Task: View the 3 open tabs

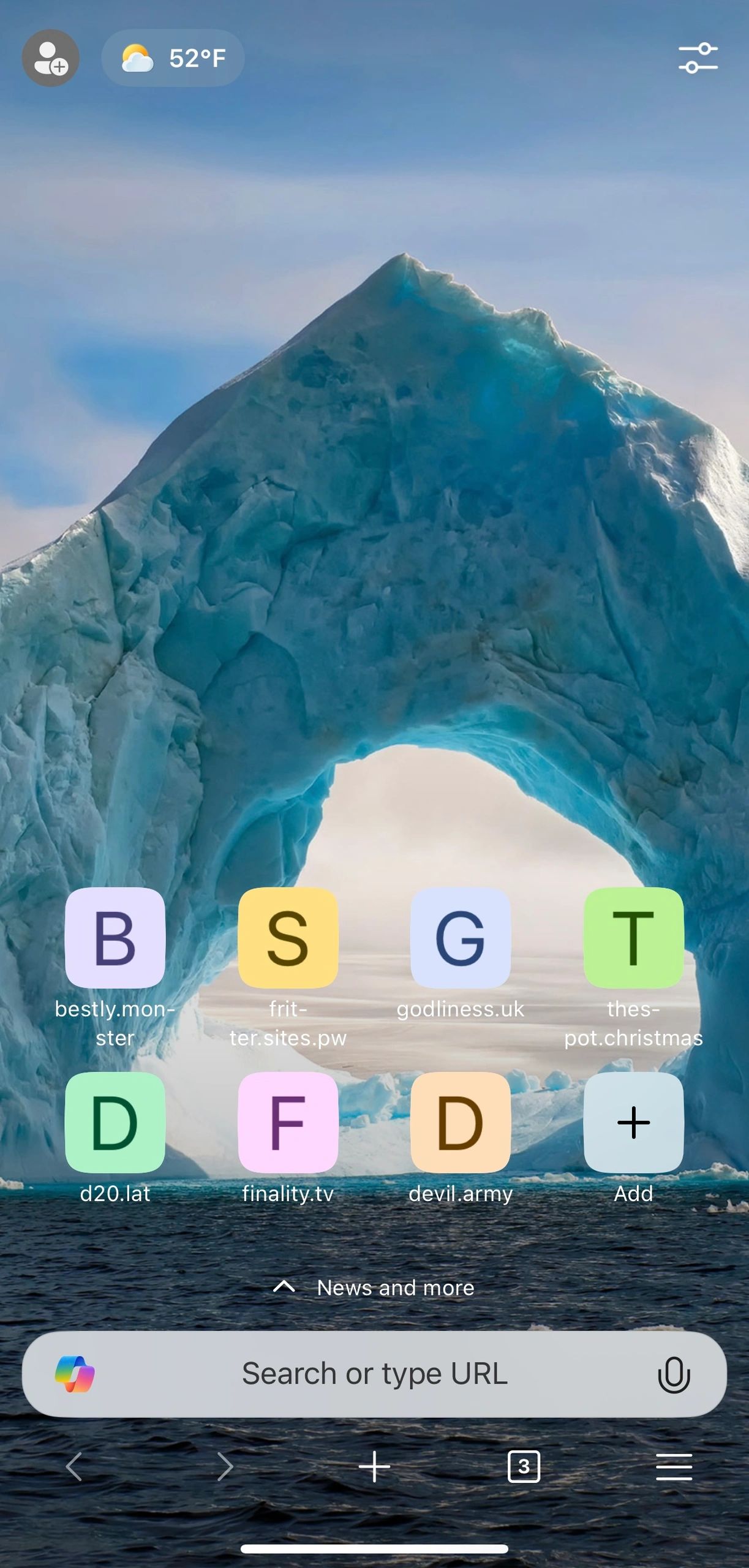Action: tap(524, 1467)
